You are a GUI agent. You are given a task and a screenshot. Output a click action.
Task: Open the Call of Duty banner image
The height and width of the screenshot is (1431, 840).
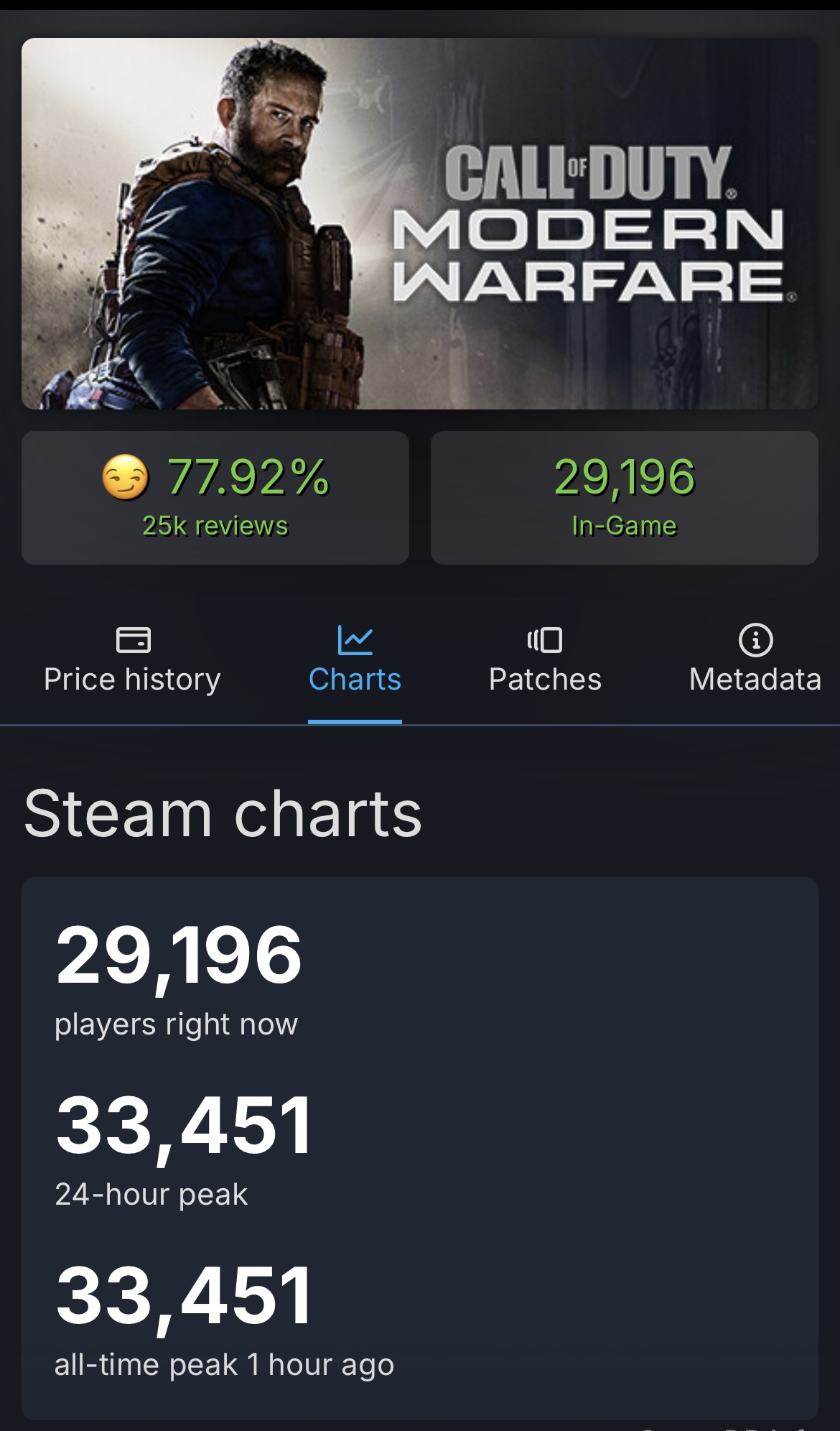[x=420, y=223]
